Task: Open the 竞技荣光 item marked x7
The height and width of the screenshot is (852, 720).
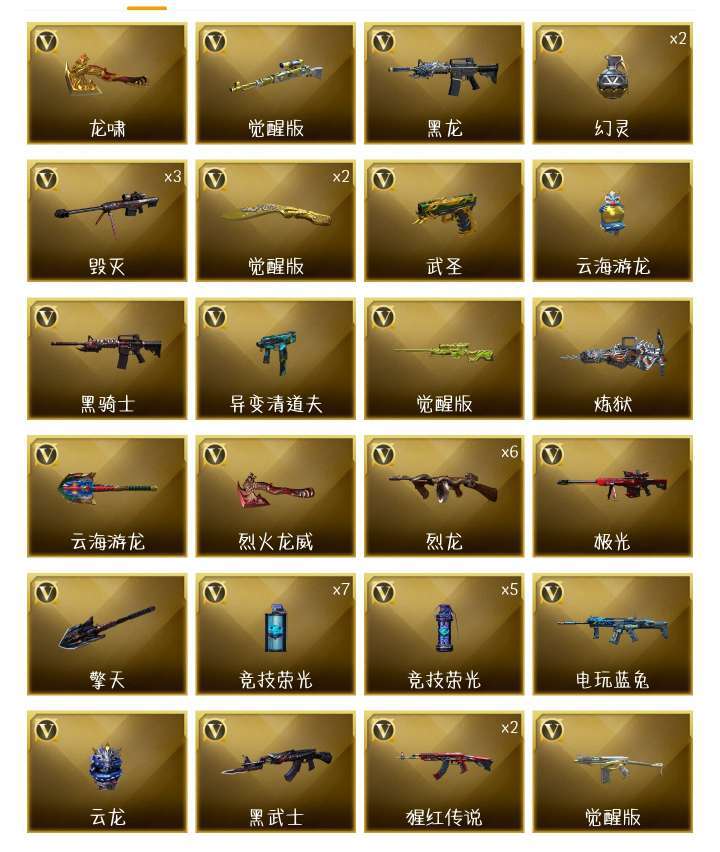Action: [x=276, y=634]
